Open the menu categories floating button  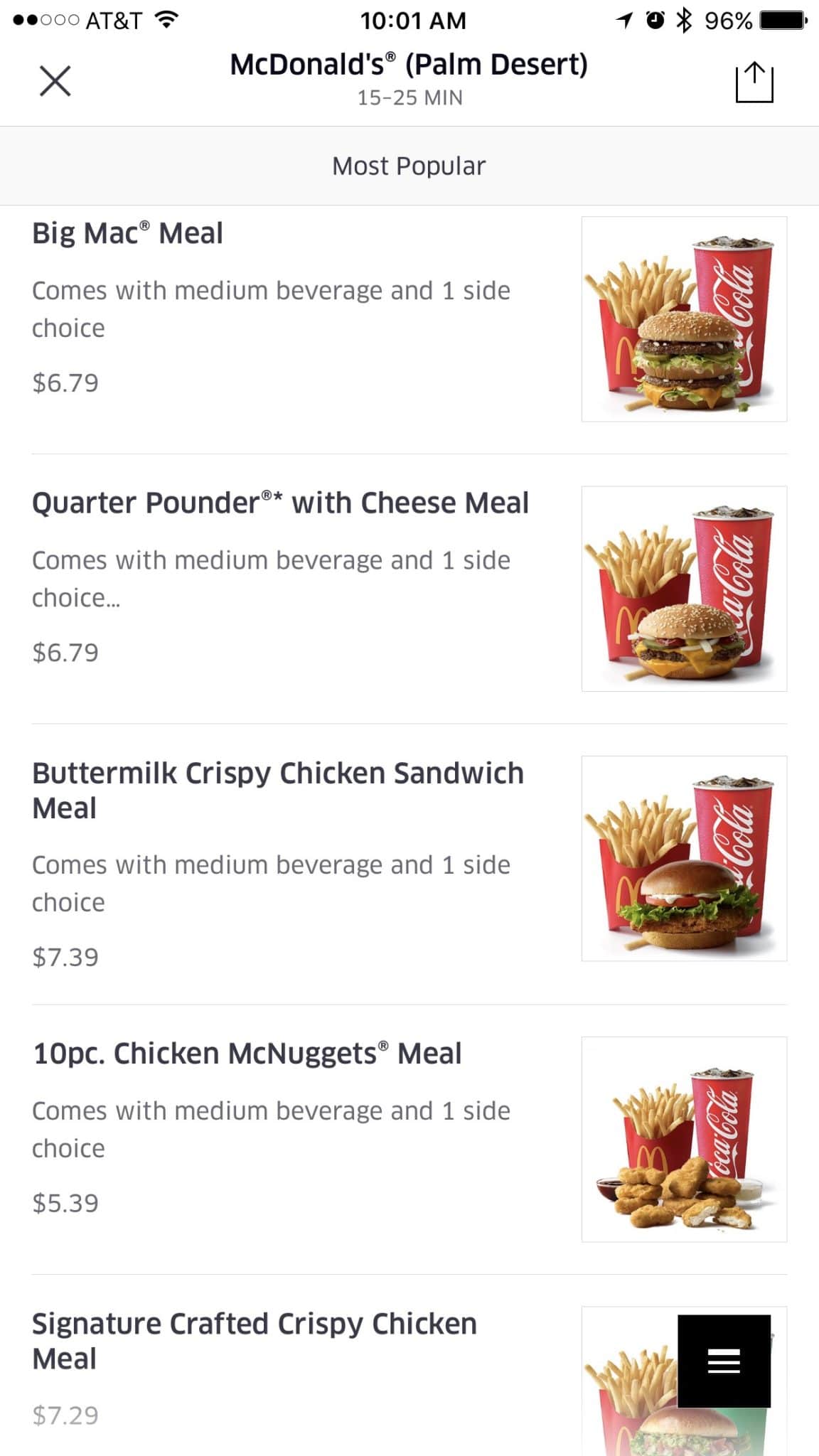[x=724, y=1361]
